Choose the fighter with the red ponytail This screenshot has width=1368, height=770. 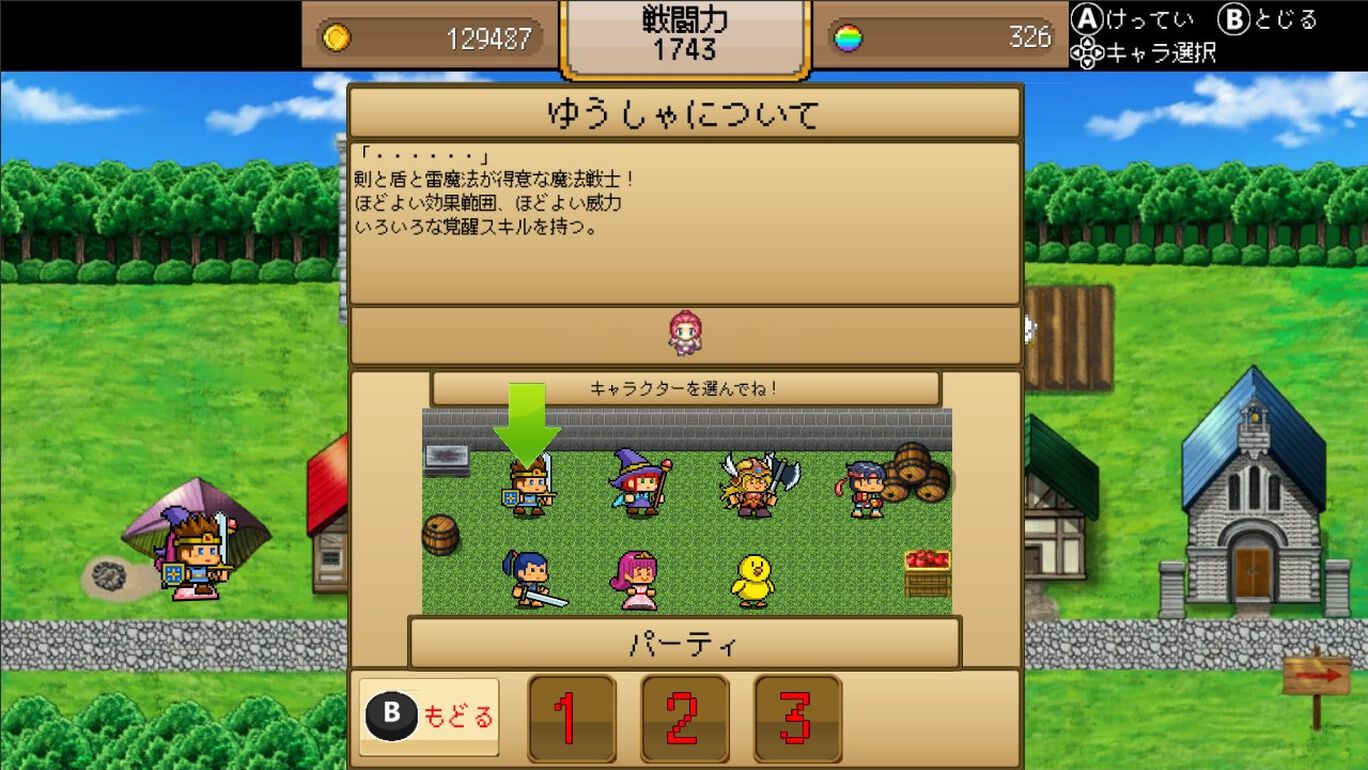coord(864,489)
